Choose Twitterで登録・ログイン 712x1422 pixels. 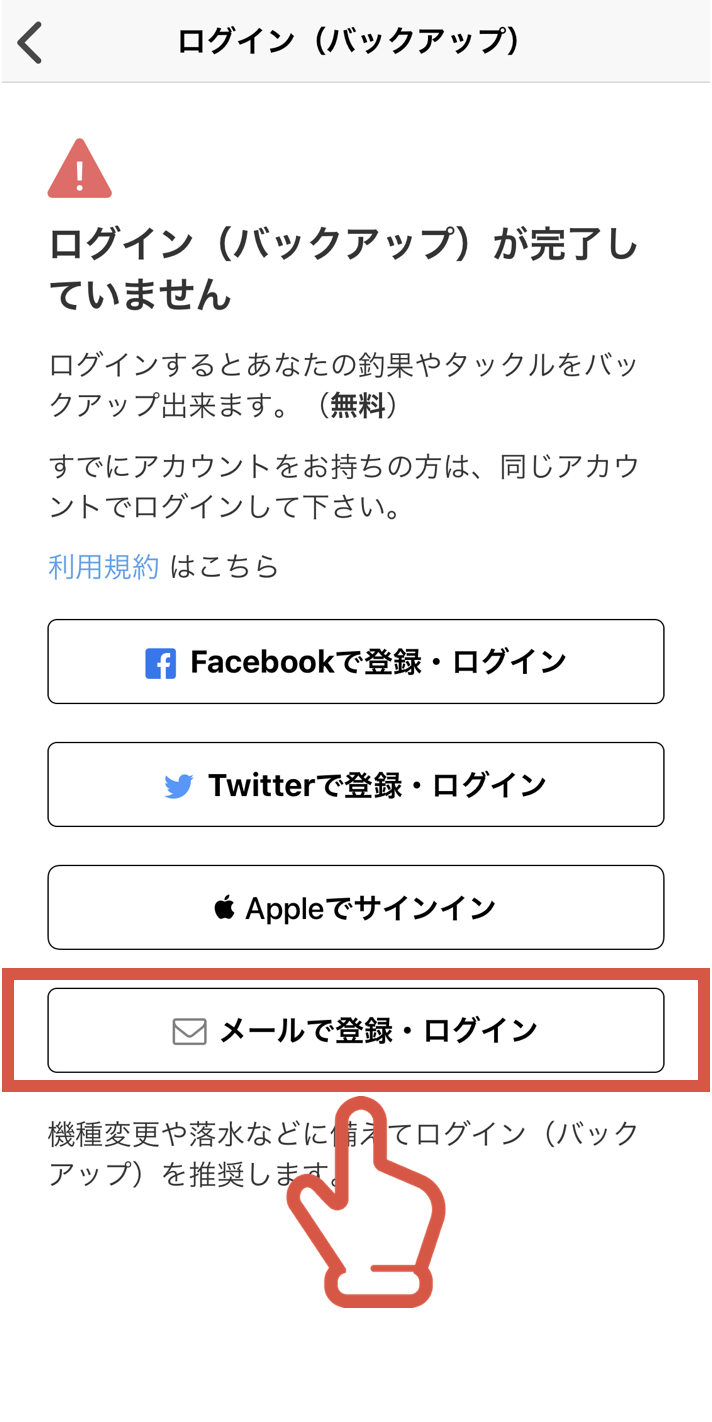(356, 785)
